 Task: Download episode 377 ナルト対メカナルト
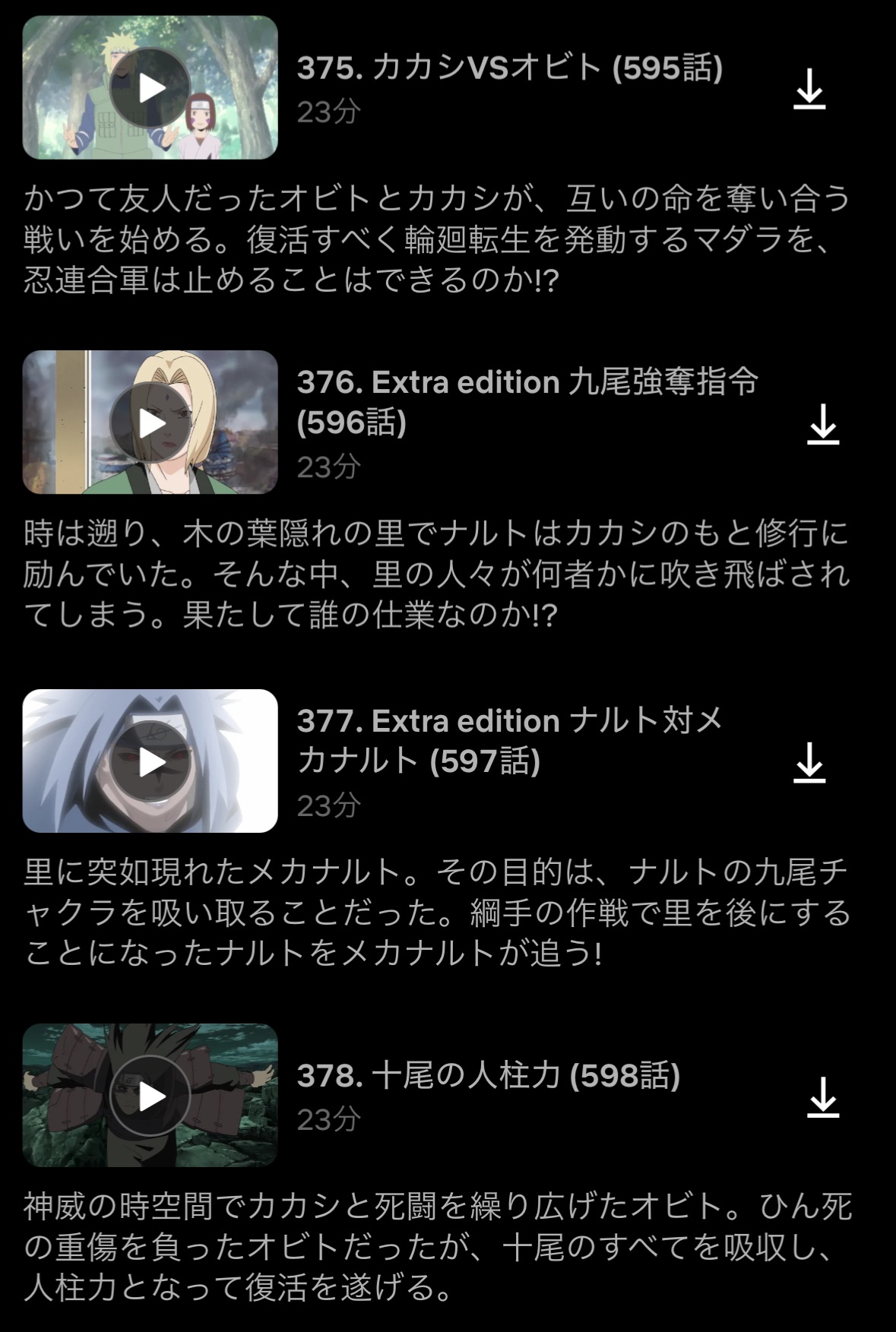tap(809, 762)
